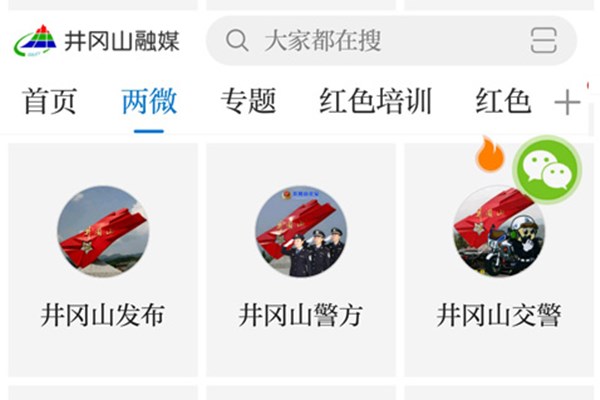Open the 红色培训 tab

(x=375, y=101)
